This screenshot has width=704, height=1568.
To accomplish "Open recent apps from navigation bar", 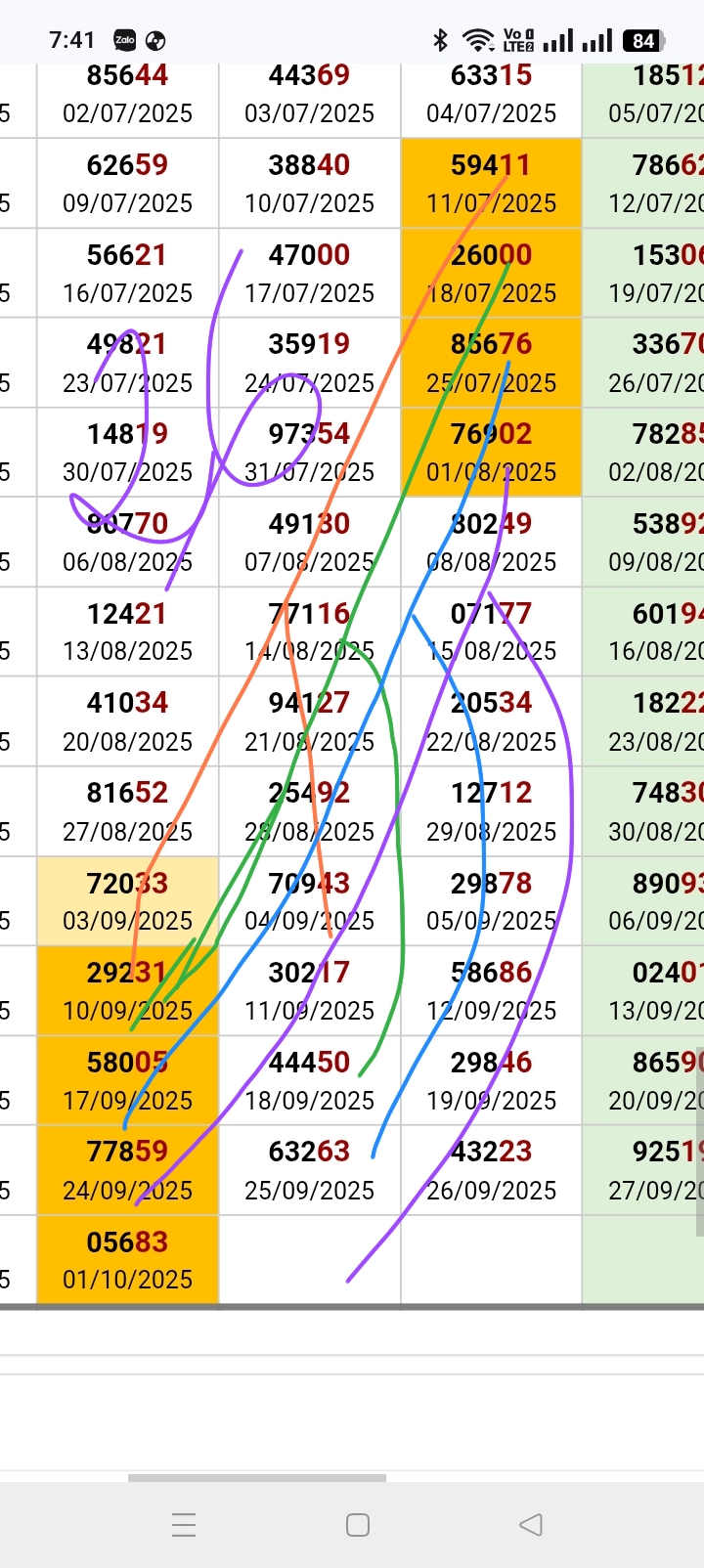I will pos(184,1525).
